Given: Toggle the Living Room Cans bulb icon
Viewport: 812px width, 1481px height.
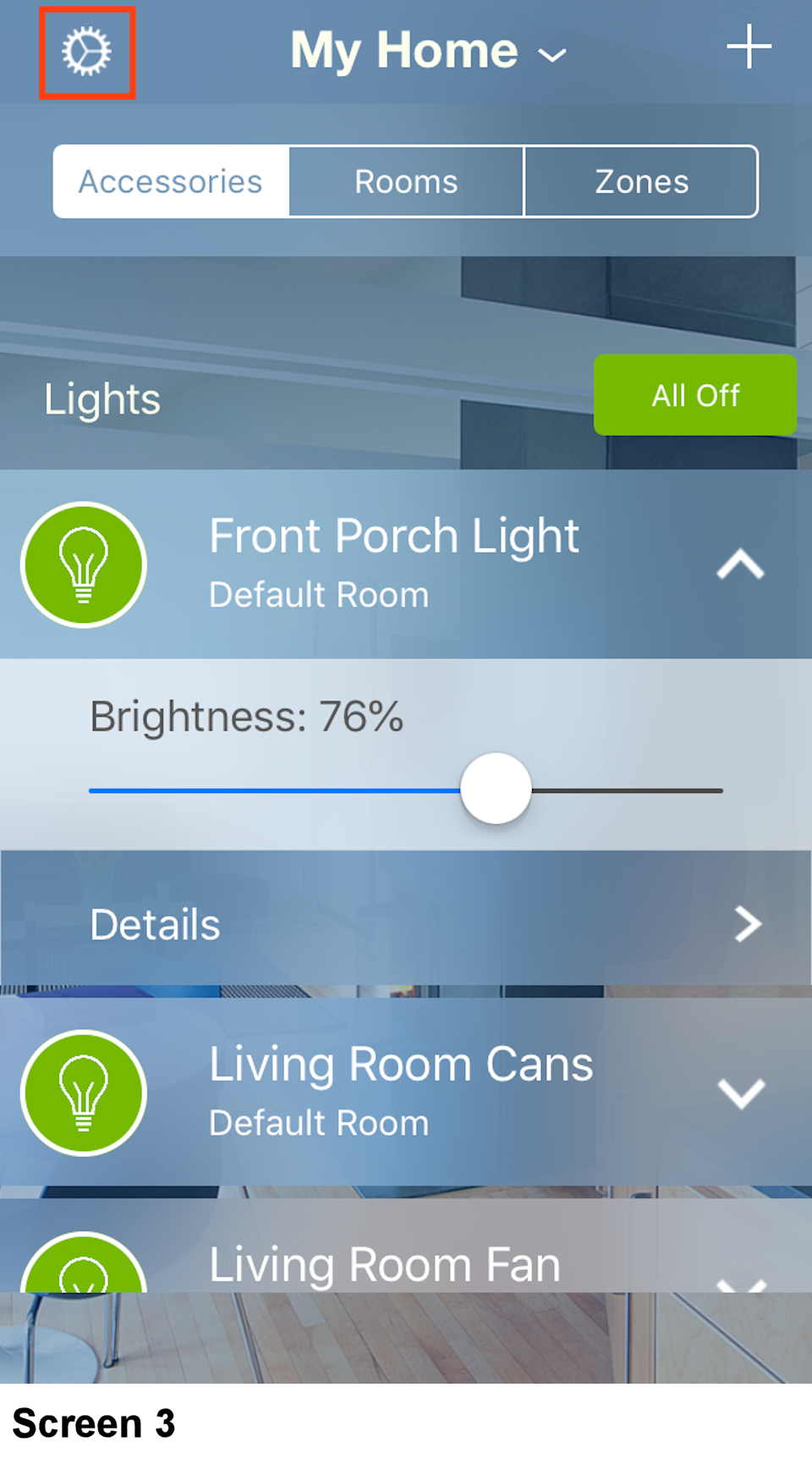Looking at the screenshot, I should click(83, 1093).
